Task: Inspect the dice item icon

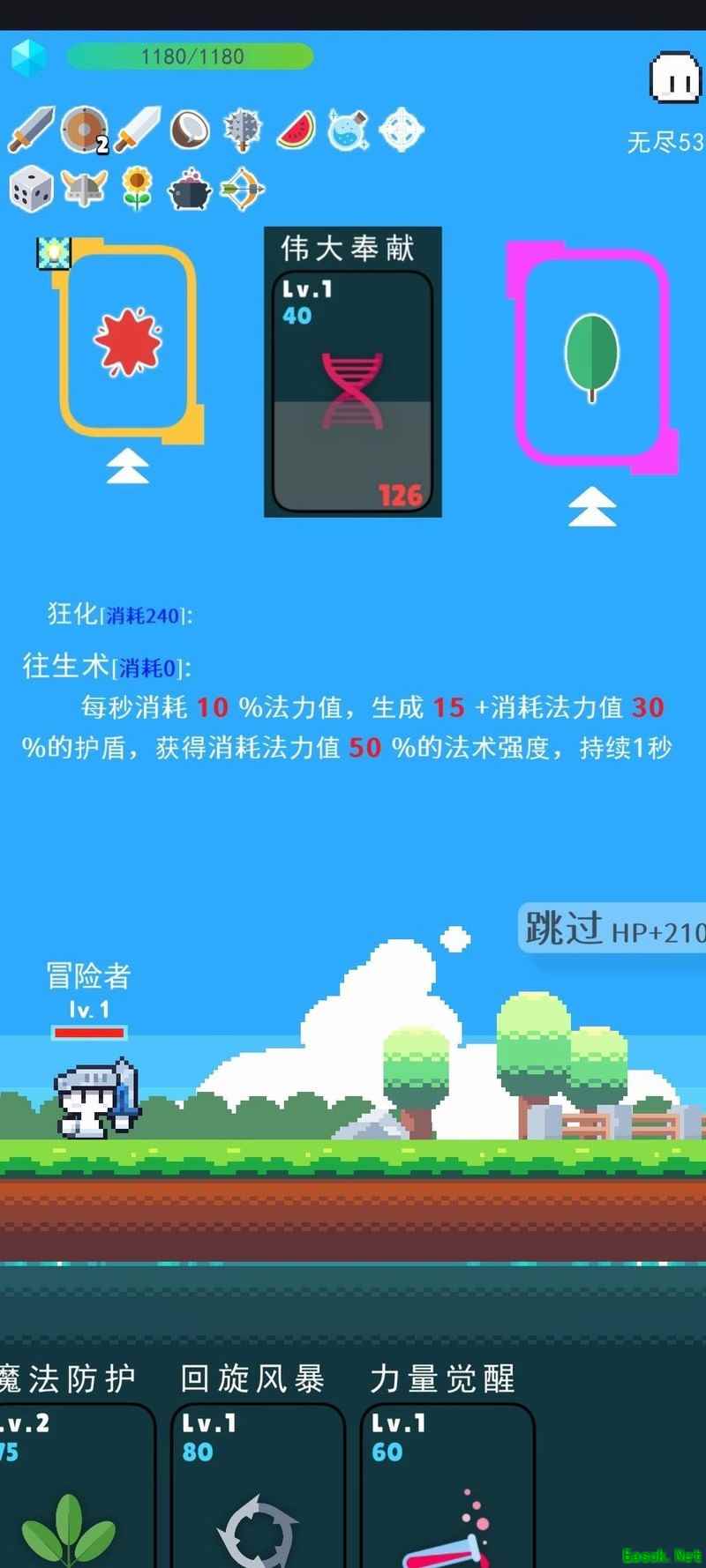Action: pyautogui.click(x=31, y=189)
